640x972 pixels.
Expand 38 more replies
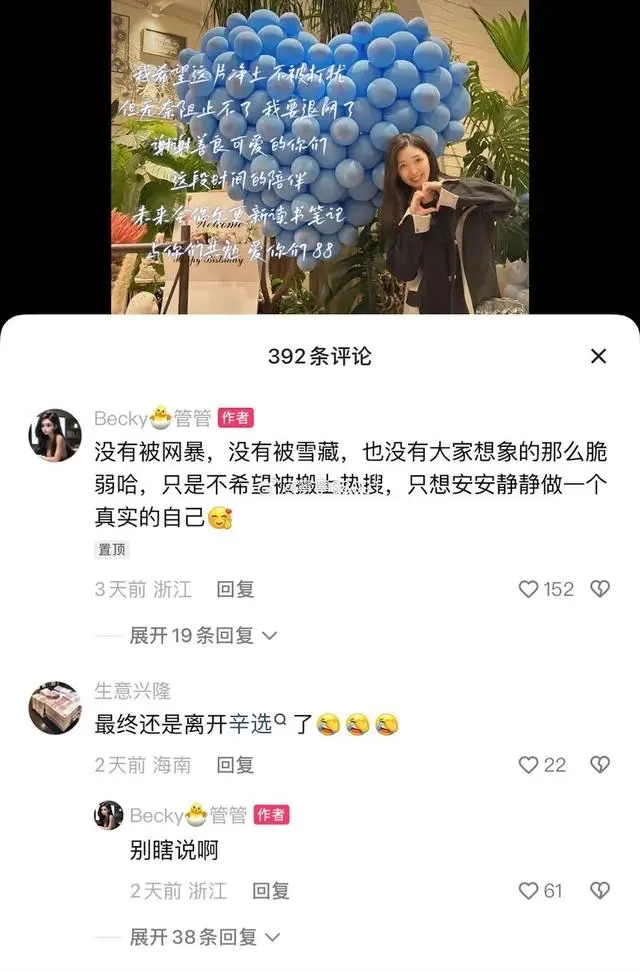click(203, 937)
